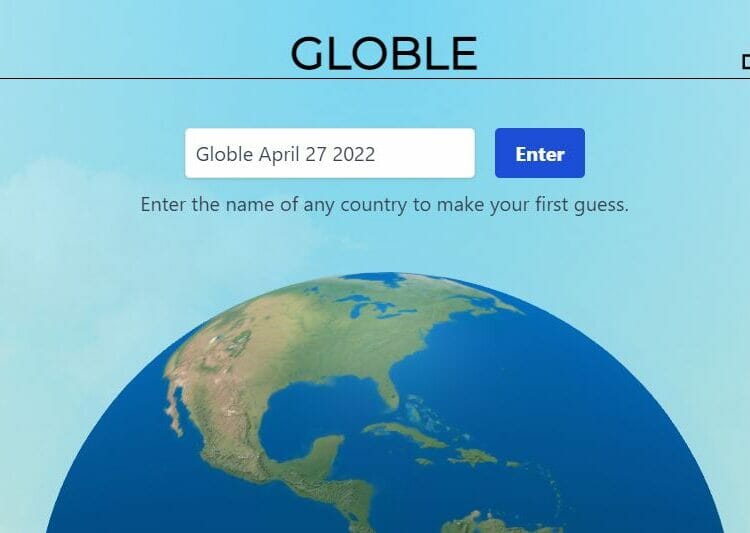
Task: Submit guess with Enter button
Action: point(539,154)
